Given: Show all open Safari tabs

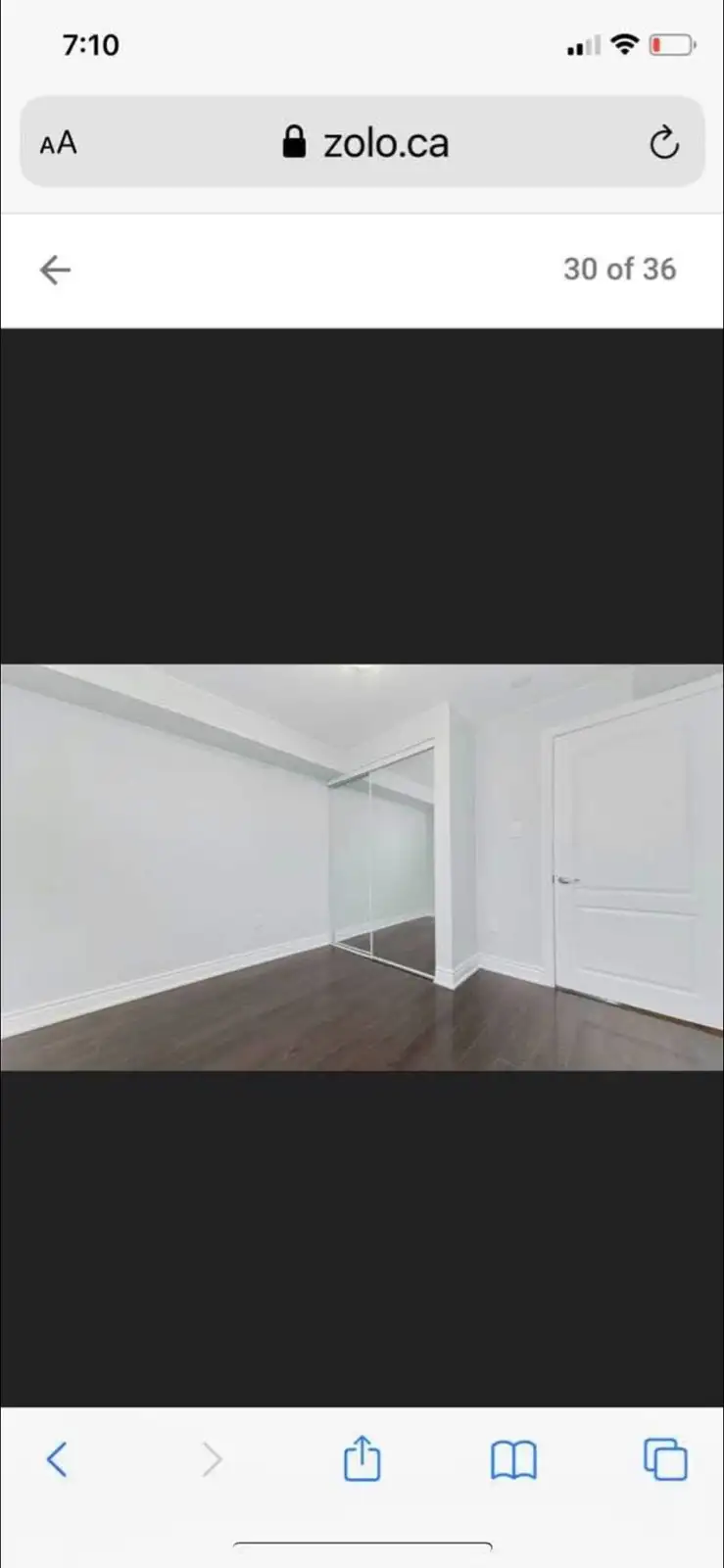Looking at the screenshot, I should (x=665, y=1459).
